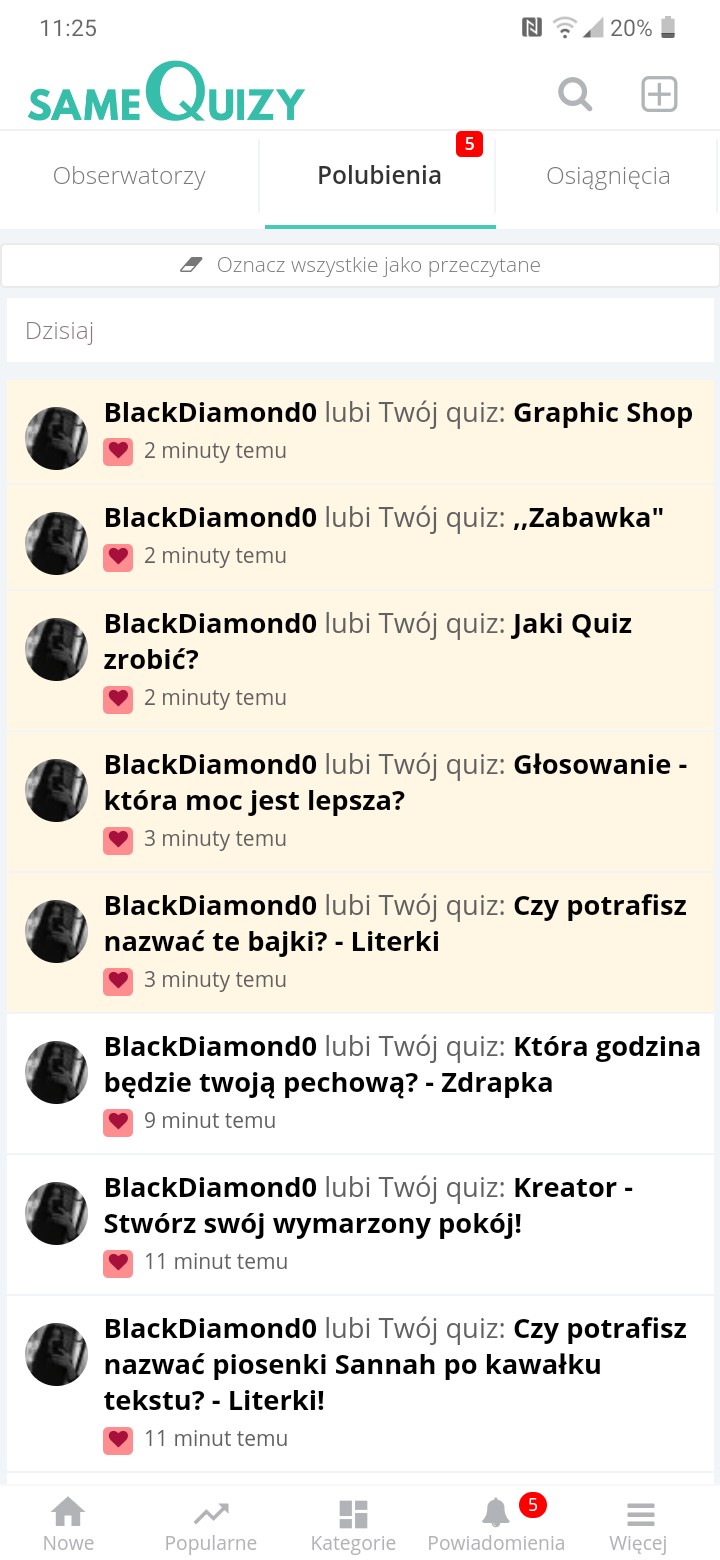
Task: Open the Popularne tab
Action: click(x=210, y=1524)
